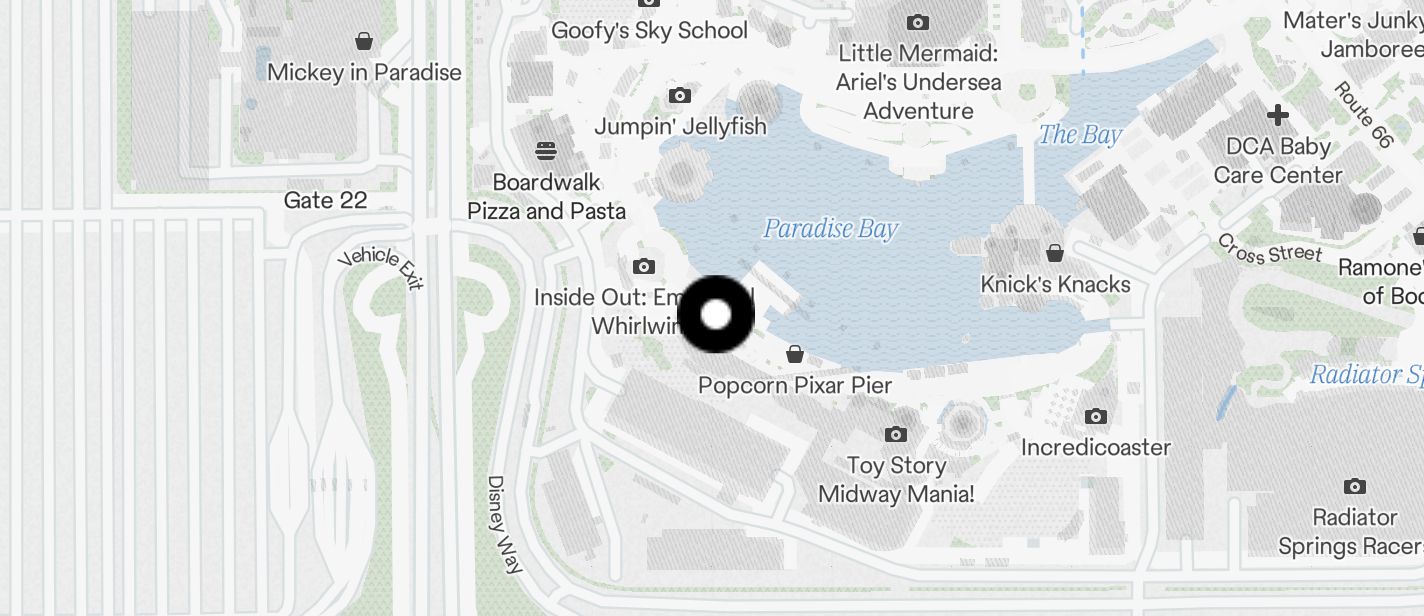
Task: Open the Boardwalk Pizza and Pasta marker
Action: (x=546, y=151)
